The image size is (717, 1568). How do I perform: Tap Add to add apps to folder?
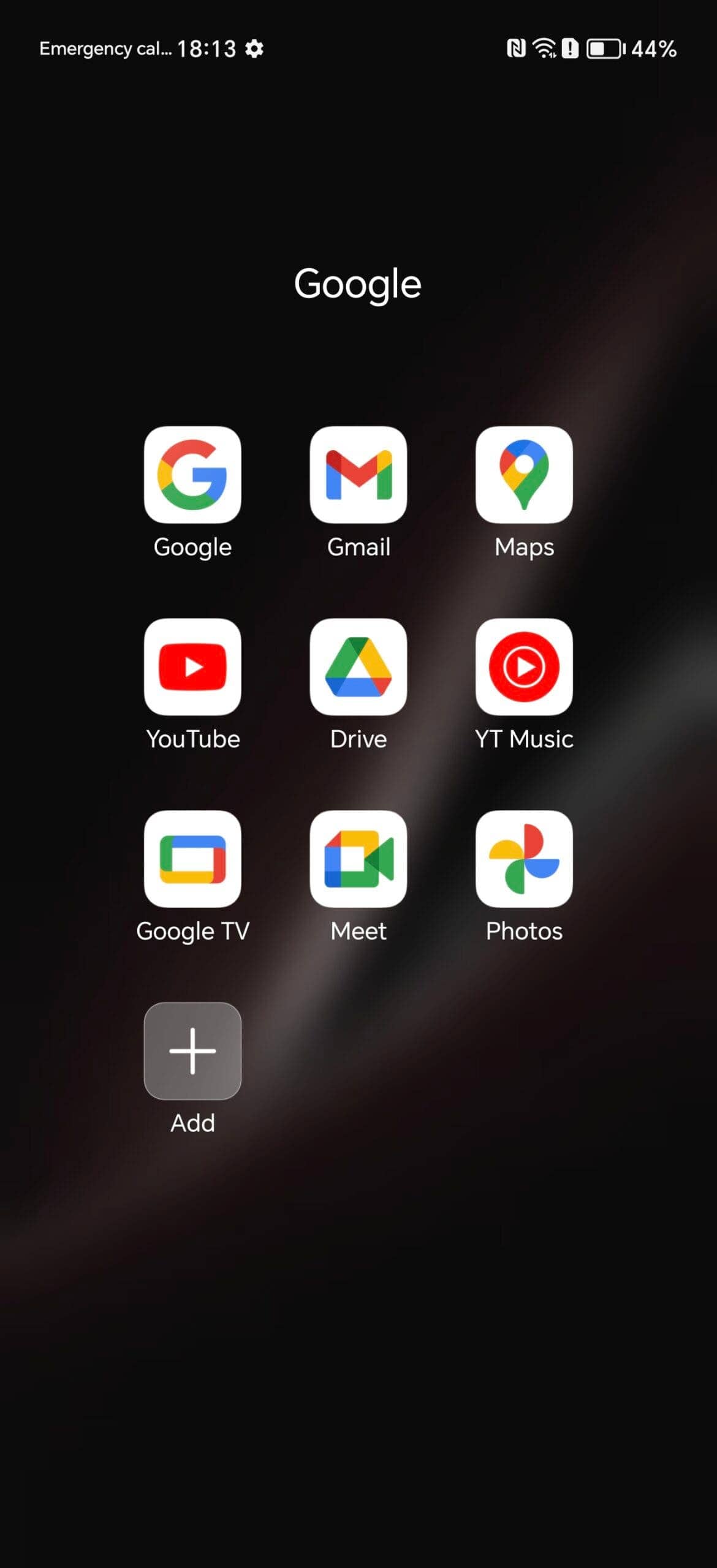192,1051
